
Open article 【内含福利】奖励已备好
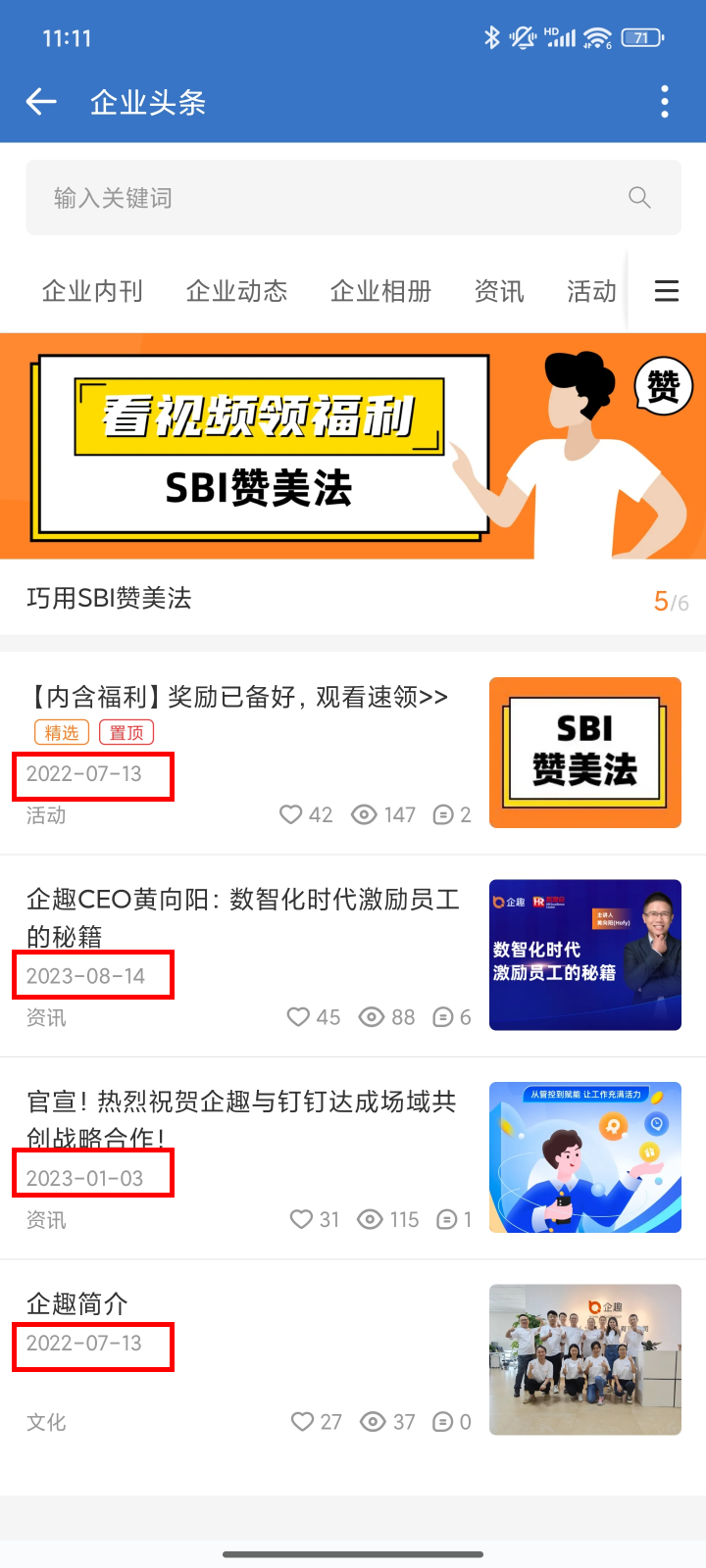237,697
